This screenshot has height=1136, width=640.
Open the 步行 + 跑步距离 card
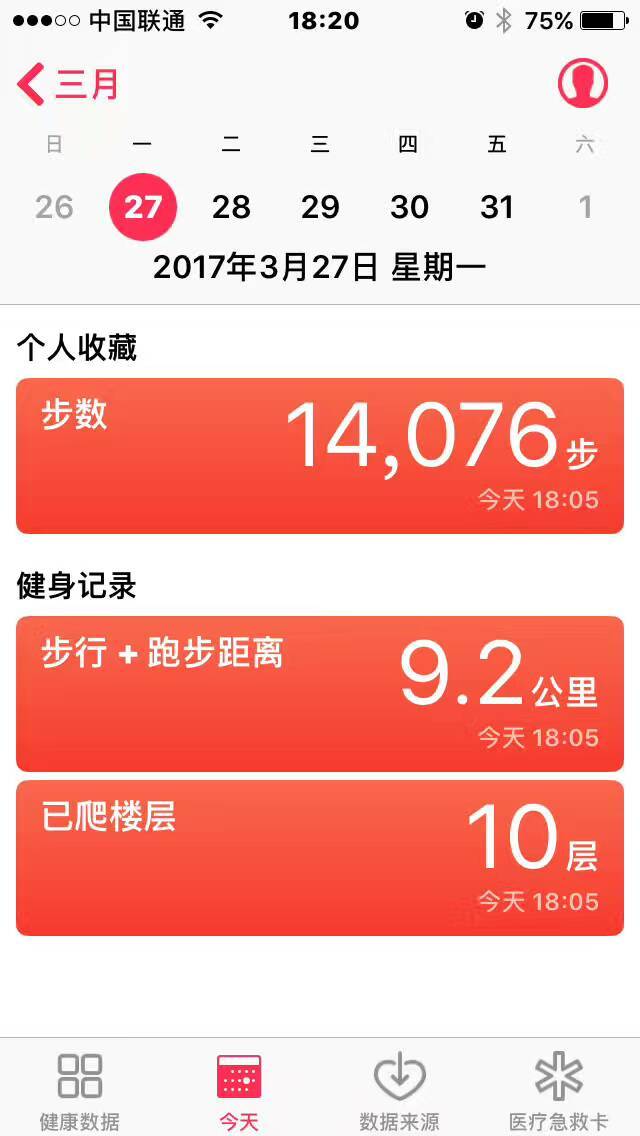pyautogui.click(x=320, y=693)
